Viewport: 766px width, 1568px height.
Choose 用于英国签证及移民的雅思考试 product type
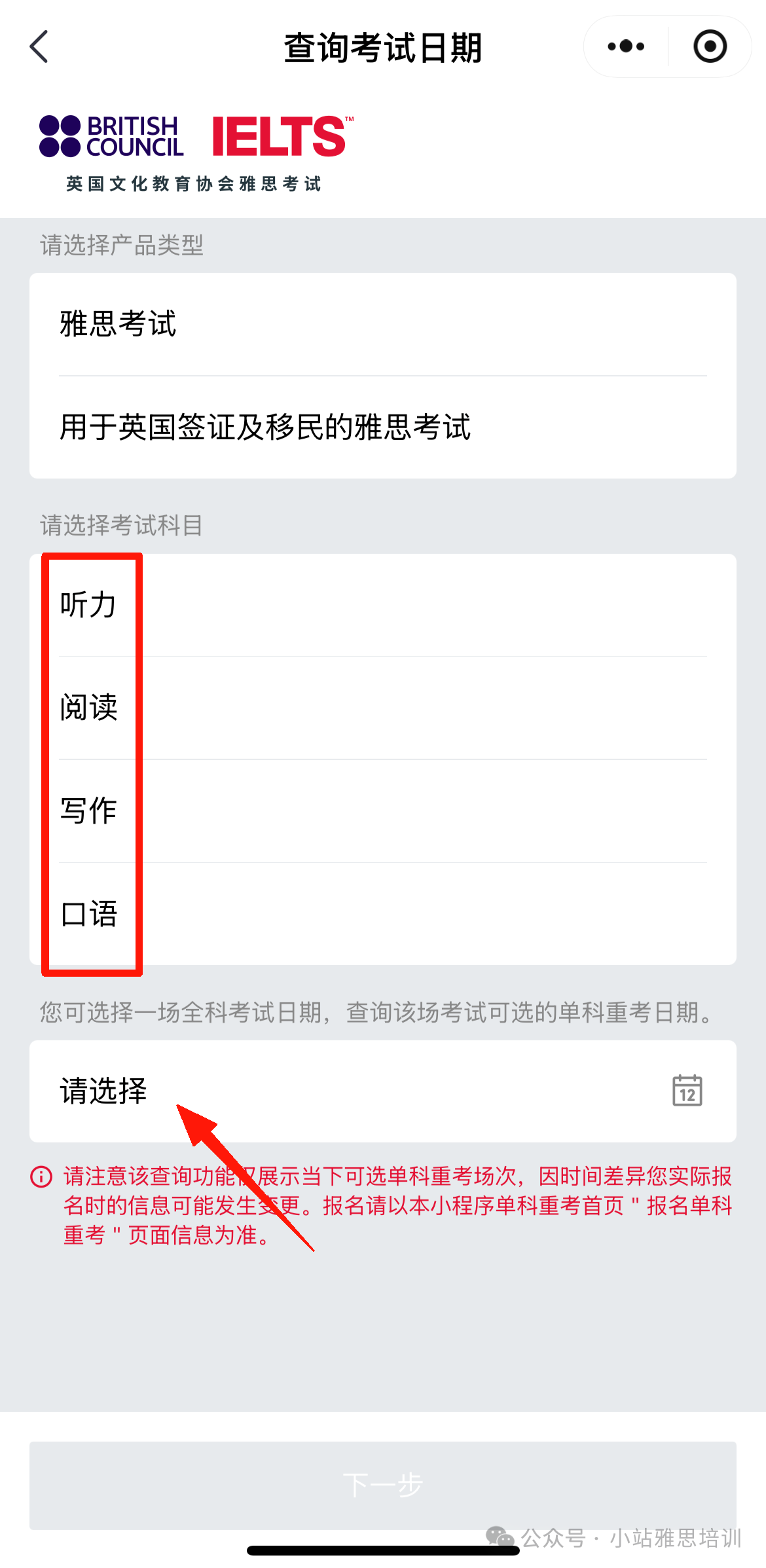(383, 428)
